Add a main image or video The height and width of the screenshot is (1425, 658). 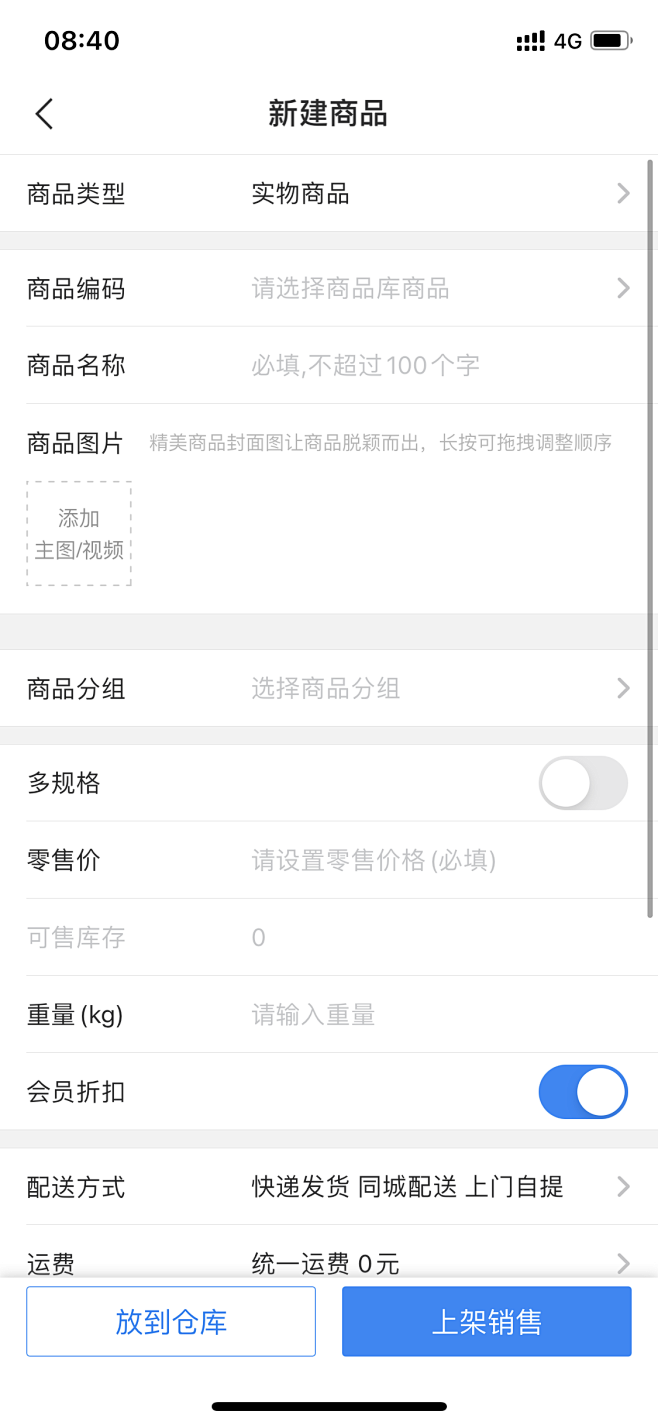[x=79, y=534]
